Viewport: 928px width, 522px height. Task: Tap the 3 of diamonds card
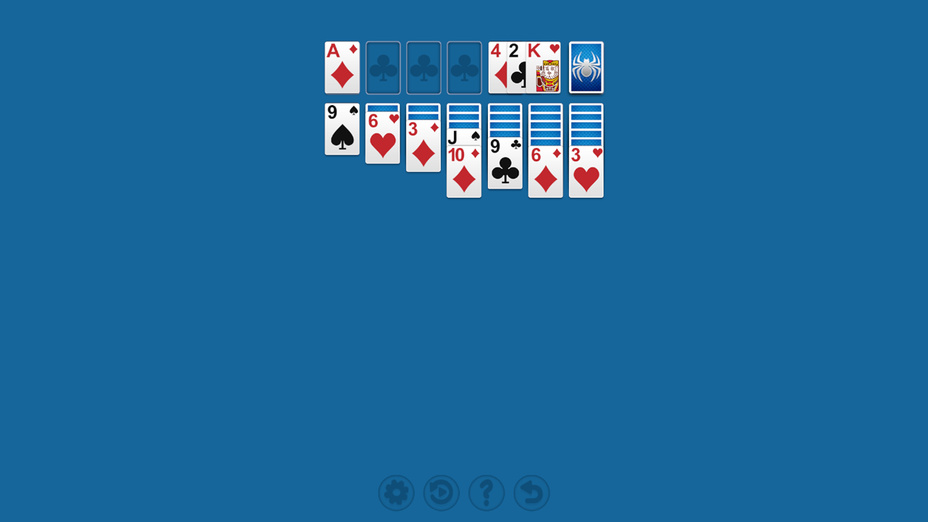(x=423, y=147)
